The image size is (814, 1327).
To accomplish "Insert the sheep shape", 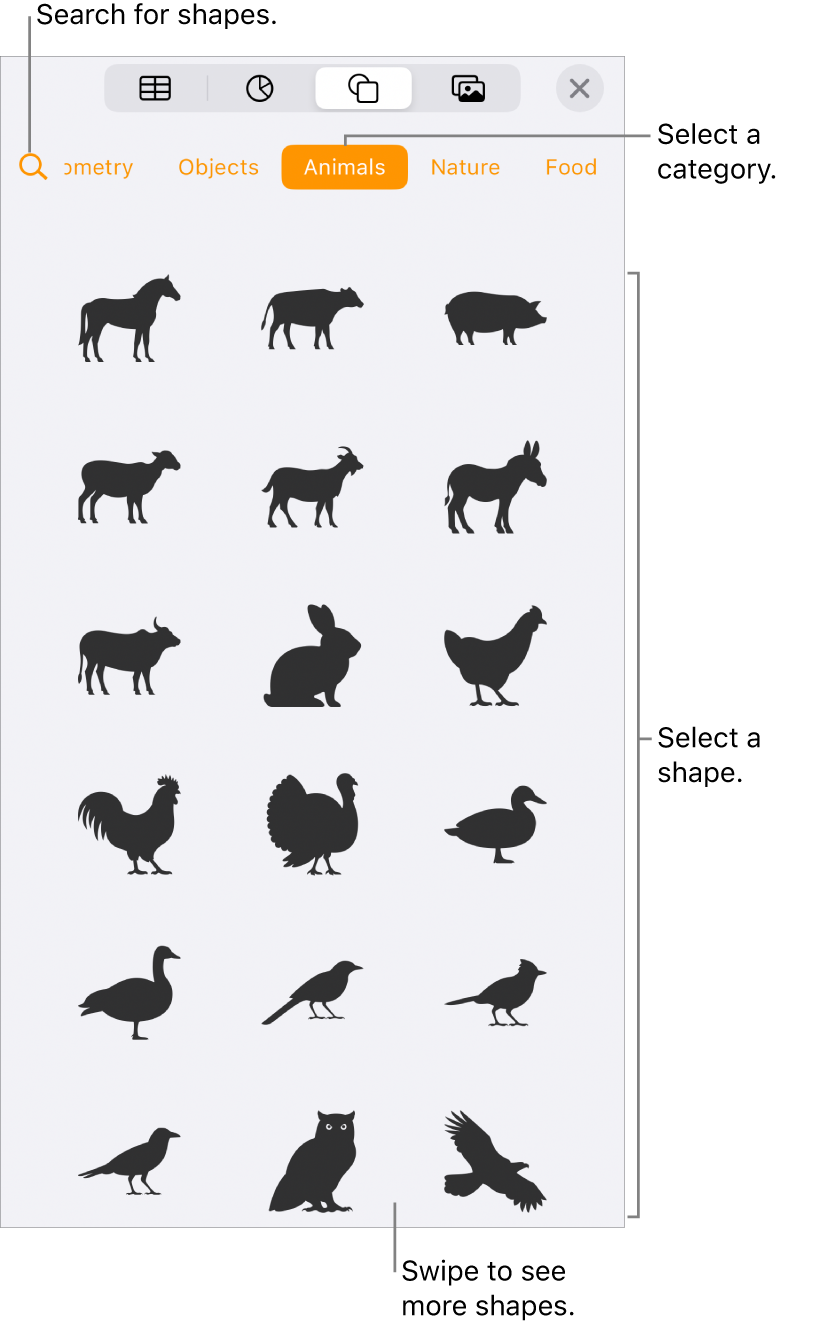I will coord(129,487).
